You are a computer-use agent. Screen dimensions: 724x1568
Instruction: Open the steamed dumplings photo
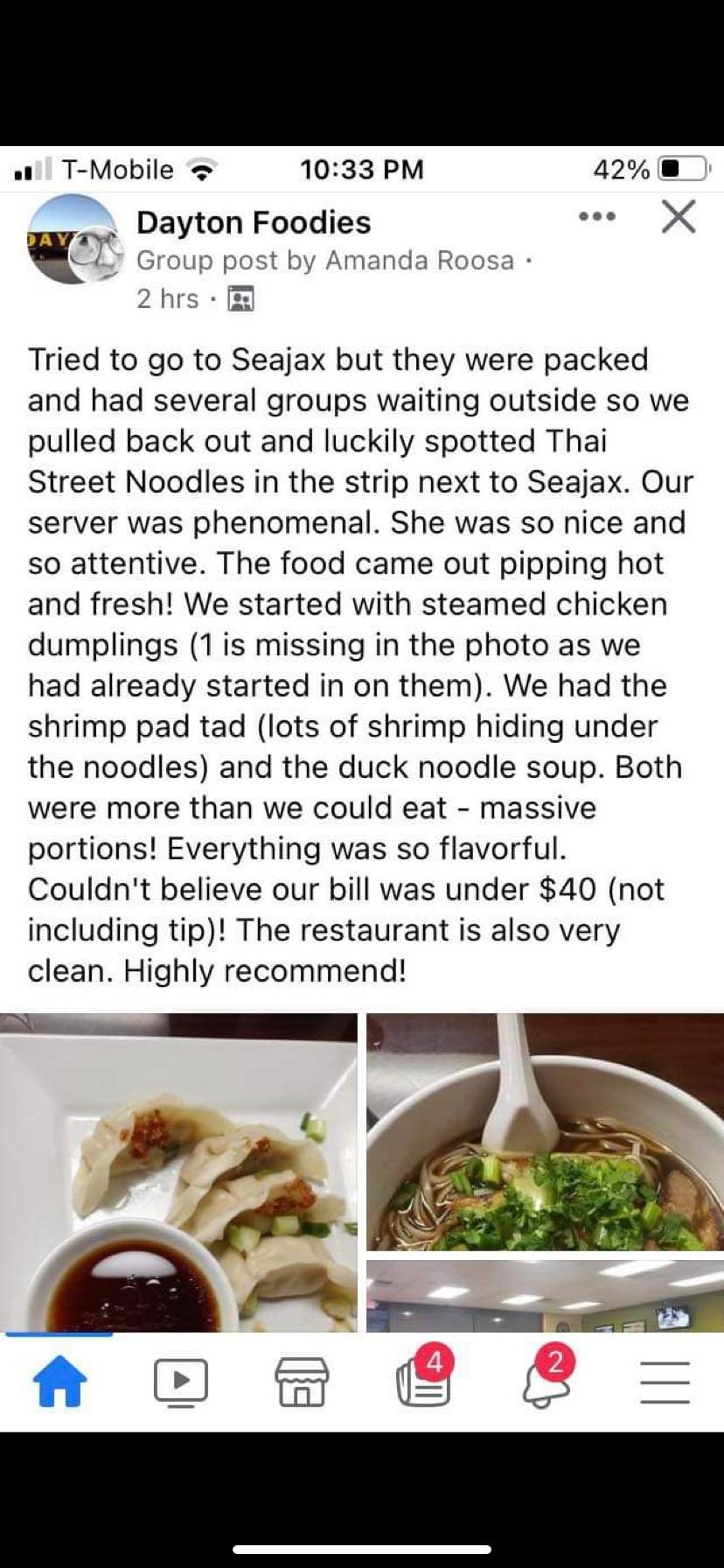point(179,1164)
